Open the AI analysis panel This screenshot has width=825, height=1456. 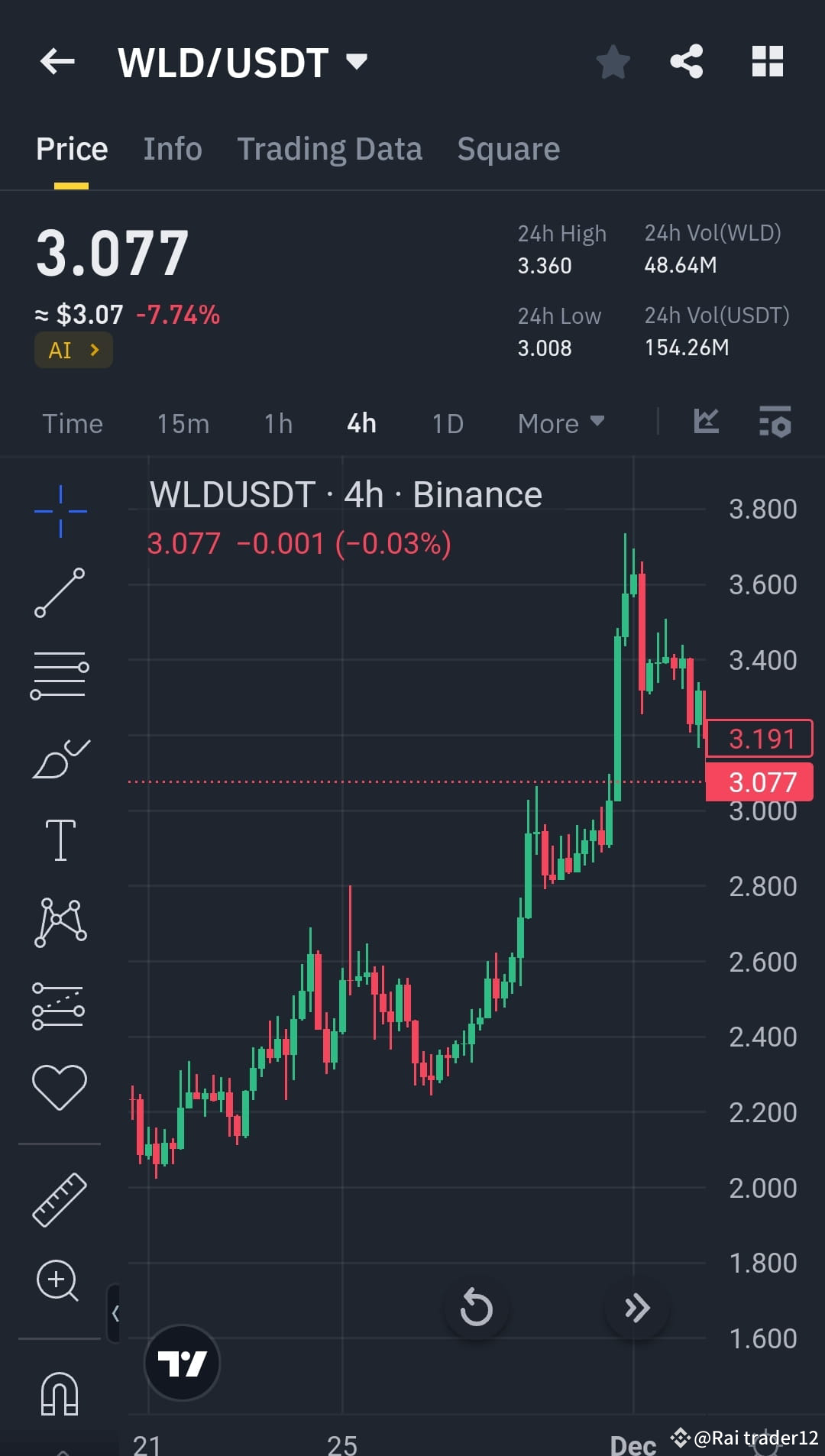tap(73, 350)
